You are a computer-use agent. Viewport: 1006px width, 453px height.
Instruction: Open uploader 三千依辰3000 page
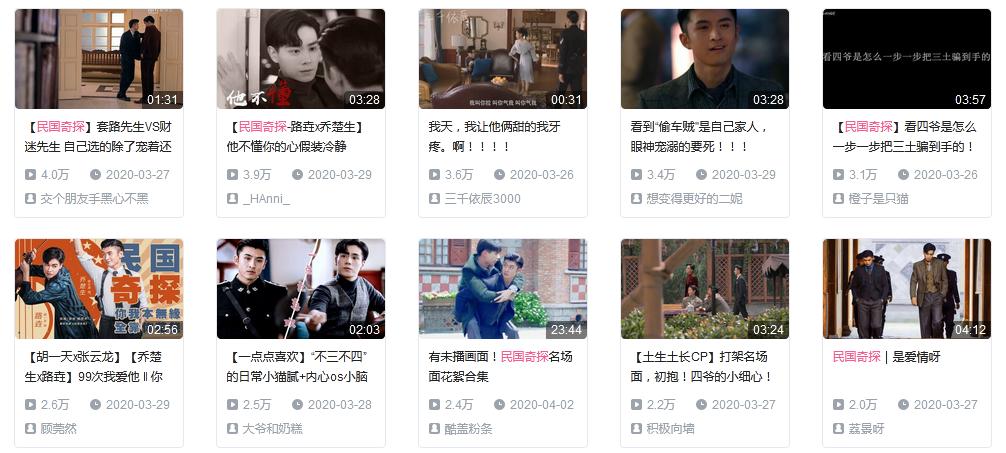tap(482, 198)
